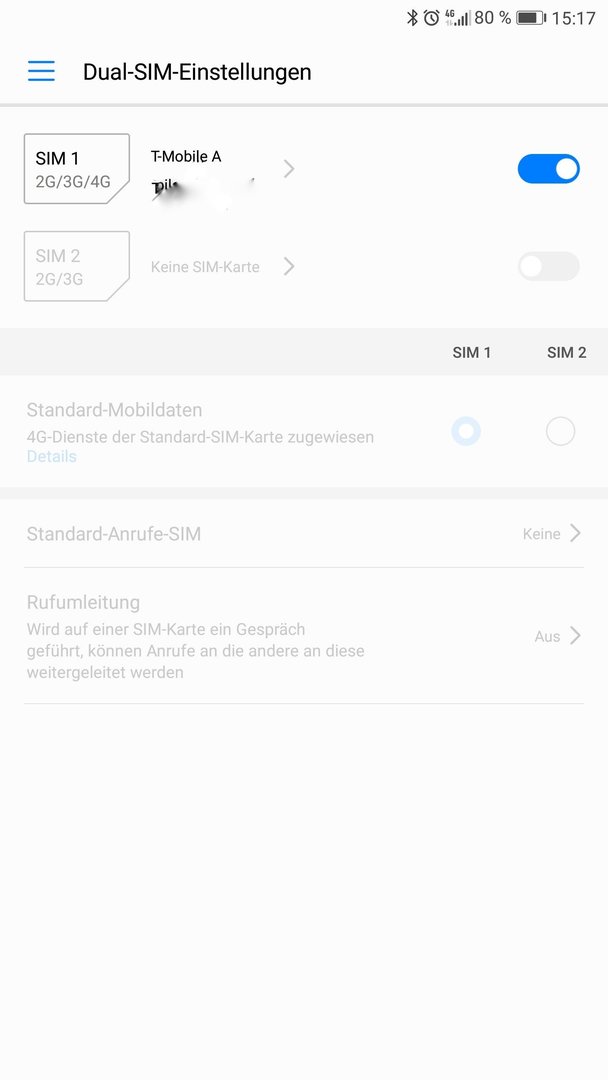Open the SIM 2 Keine SIM-Karte row

click(222, 267)
